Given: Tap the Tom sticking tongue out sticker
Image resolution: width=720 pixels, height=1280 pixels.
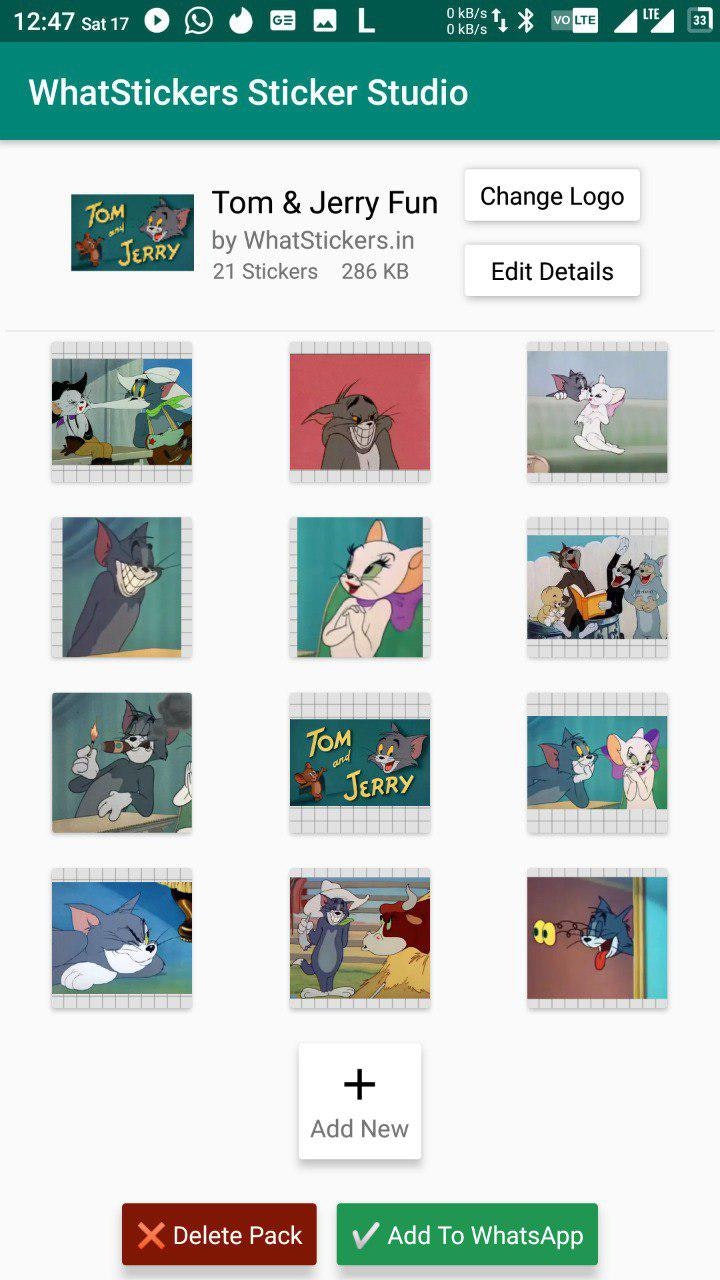Looking at the screenshot, I should click(597, 936).
